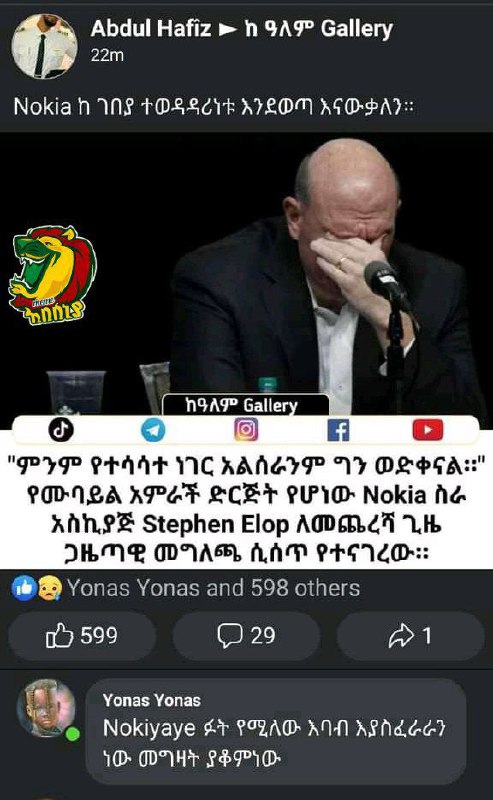Open the ከ ዓለም Gallery group link
The height and width of the screenshot is (800, 493).
point(318,29)
